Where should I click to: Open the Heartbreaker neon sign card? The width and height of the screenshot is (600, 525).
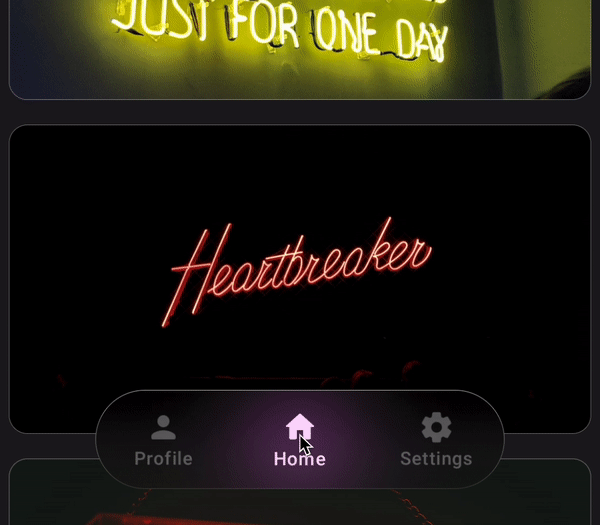300,260
